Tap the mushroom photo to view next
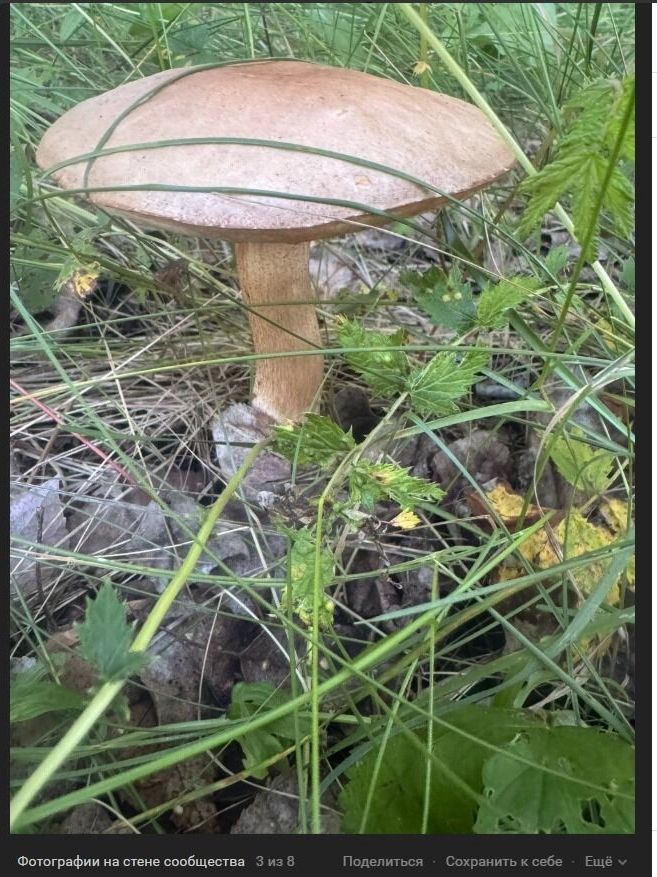The image size is (657, 877). tap(322, 418)
